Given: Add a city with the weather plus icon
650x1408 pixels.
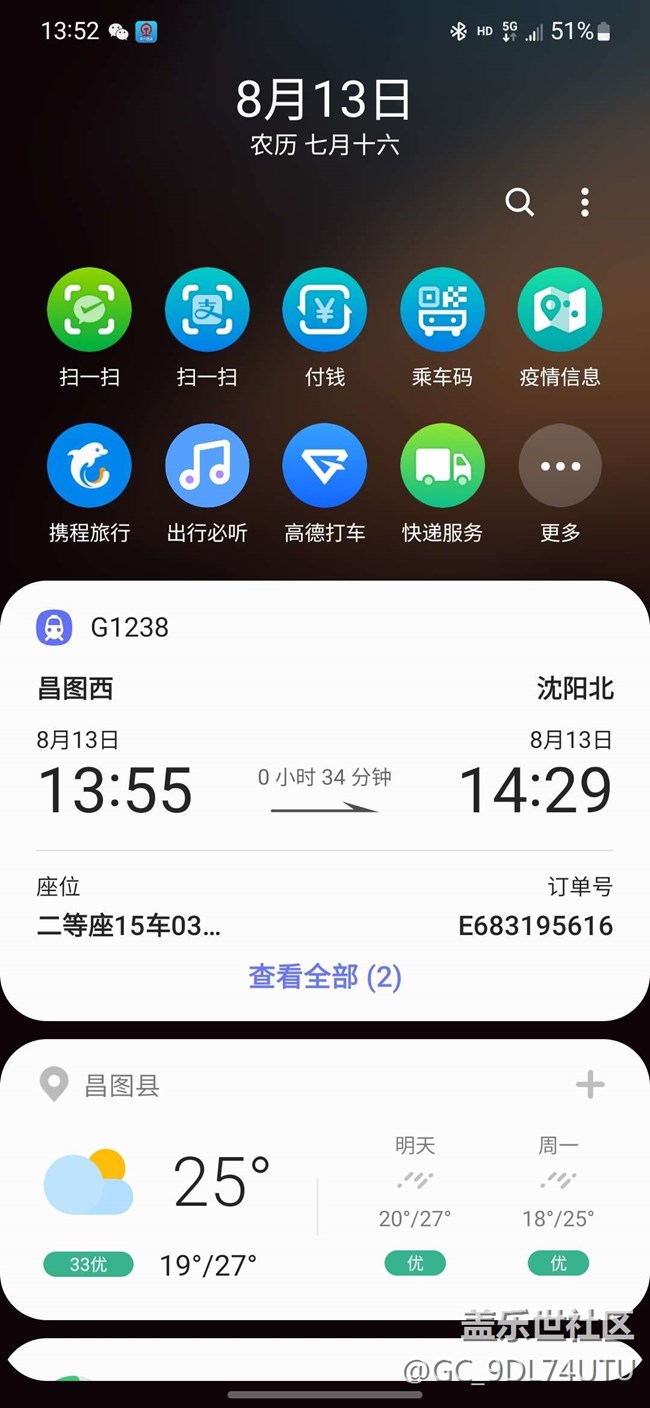Looking at the screenshot, I should [590, 1084].
